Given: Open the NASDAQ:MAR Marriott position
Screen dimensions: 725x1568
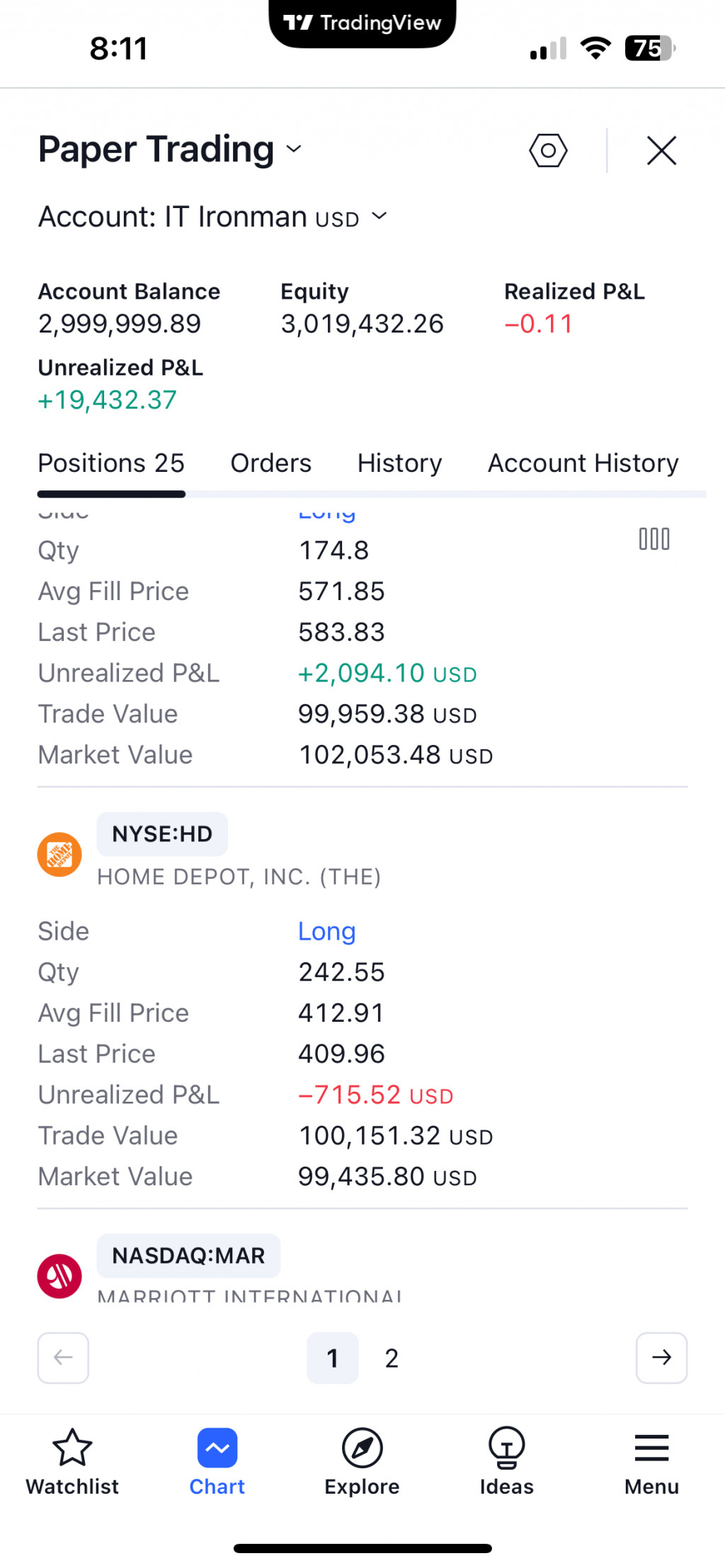Looking at the screenshot, I should [x=188, y=1256].
